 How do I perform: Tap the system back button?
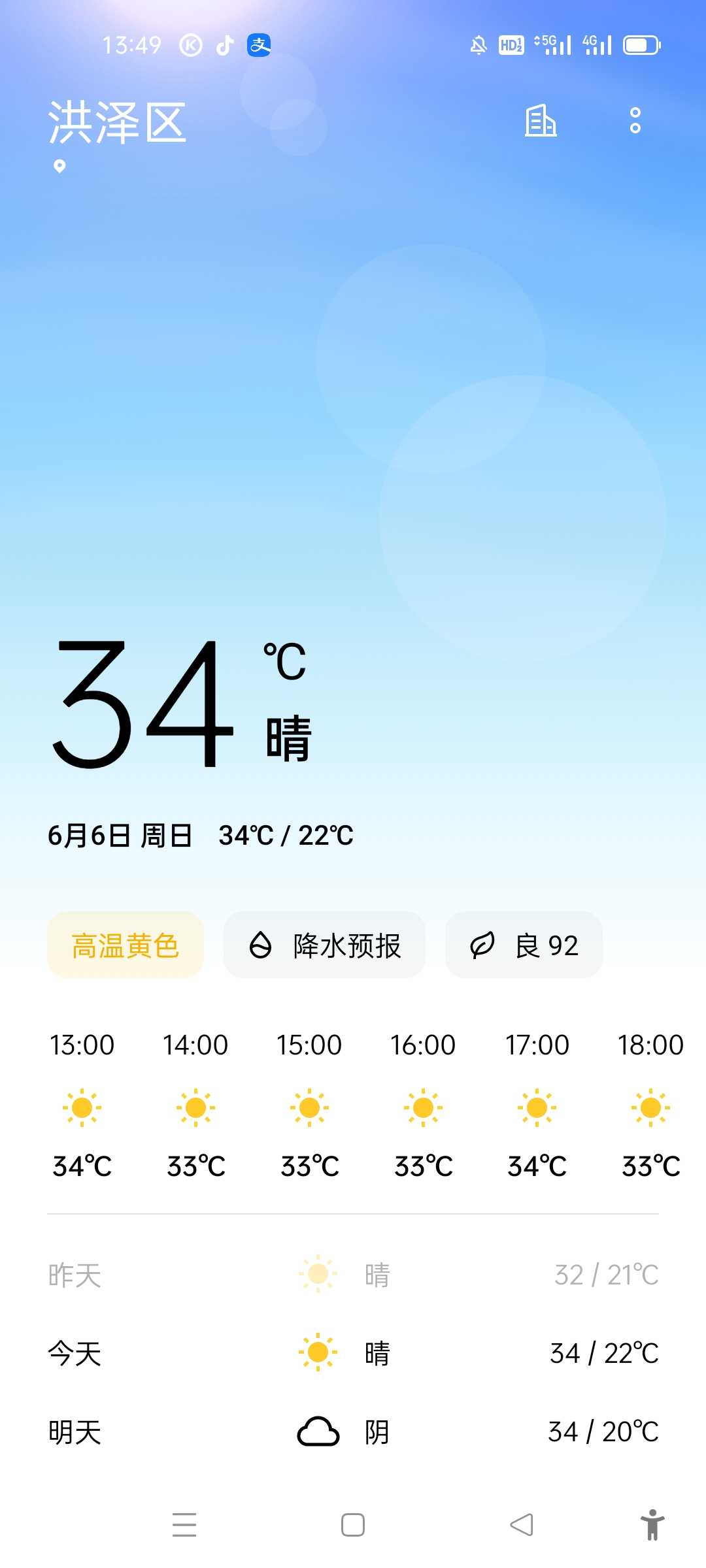[522, 1525]
